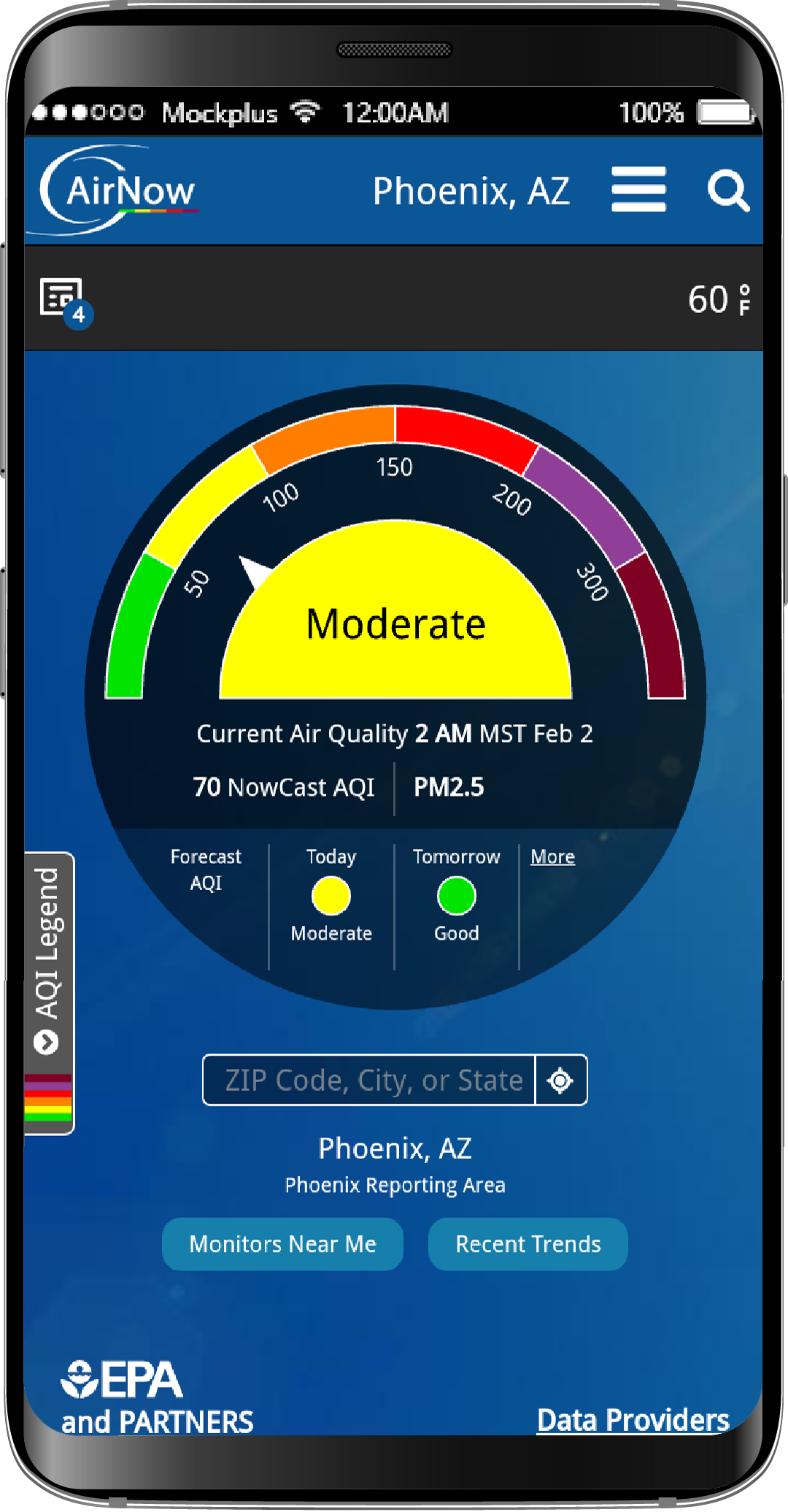Open the hamburger menu
The image size is (788, 1512).
638,189
